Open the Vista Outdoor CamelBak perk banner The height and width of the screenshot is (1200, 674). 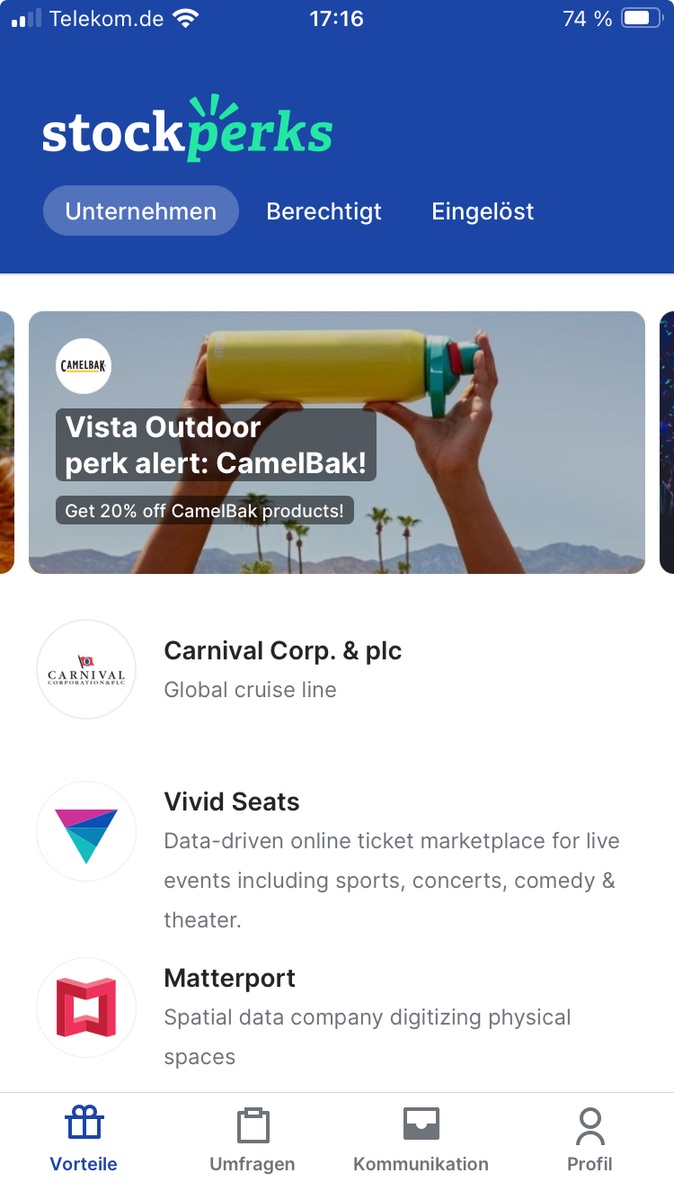coord(336,442)
